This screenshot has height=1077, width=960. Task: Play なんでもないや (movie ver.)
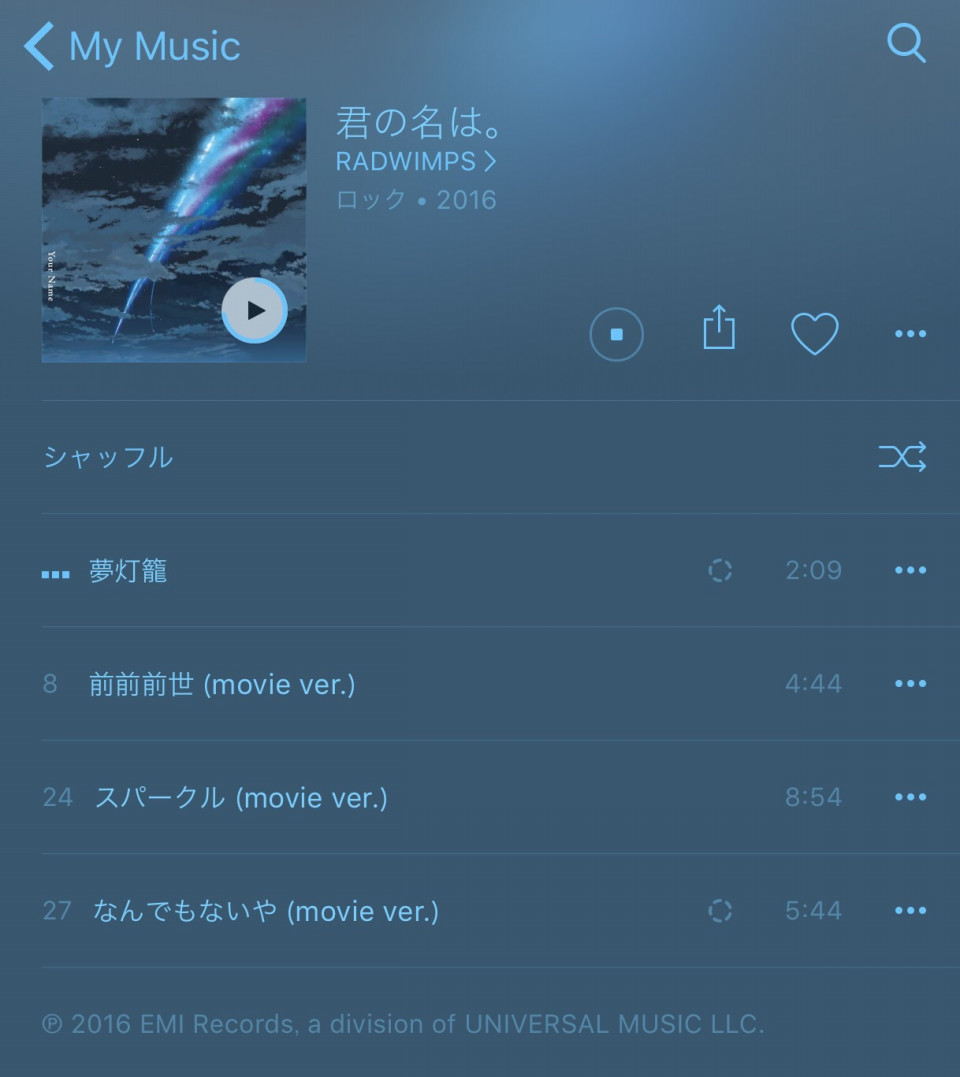(x=265, y=911)
